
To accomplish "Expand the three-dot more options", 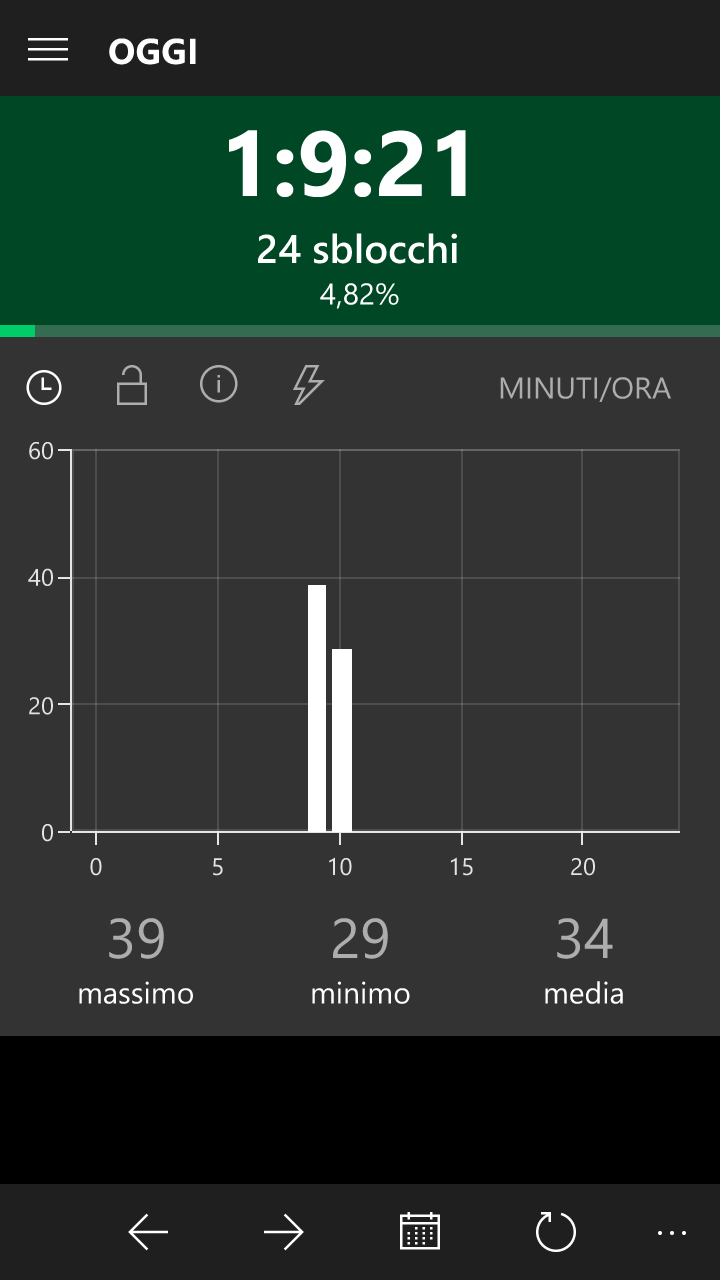I will click(x=672, y=1232).
